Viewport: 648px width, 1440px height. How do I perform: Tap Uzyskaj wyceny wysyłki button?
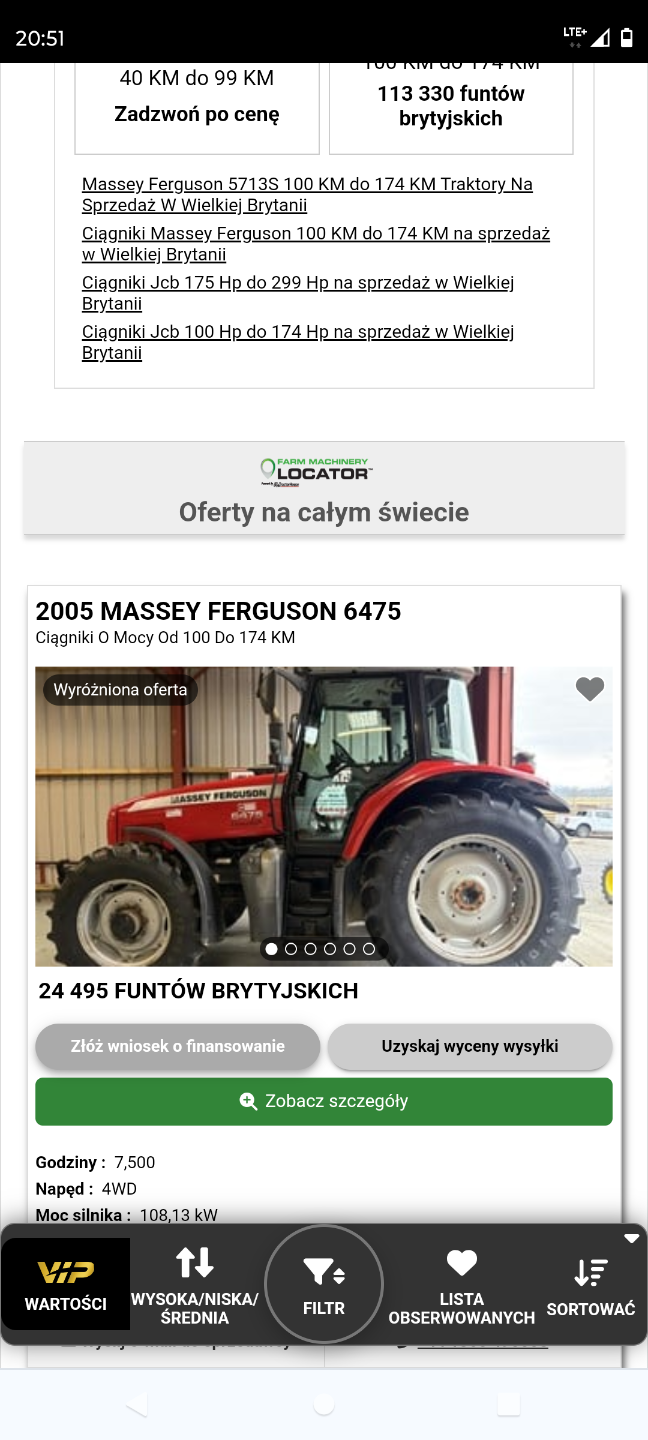pos(469,1047)
